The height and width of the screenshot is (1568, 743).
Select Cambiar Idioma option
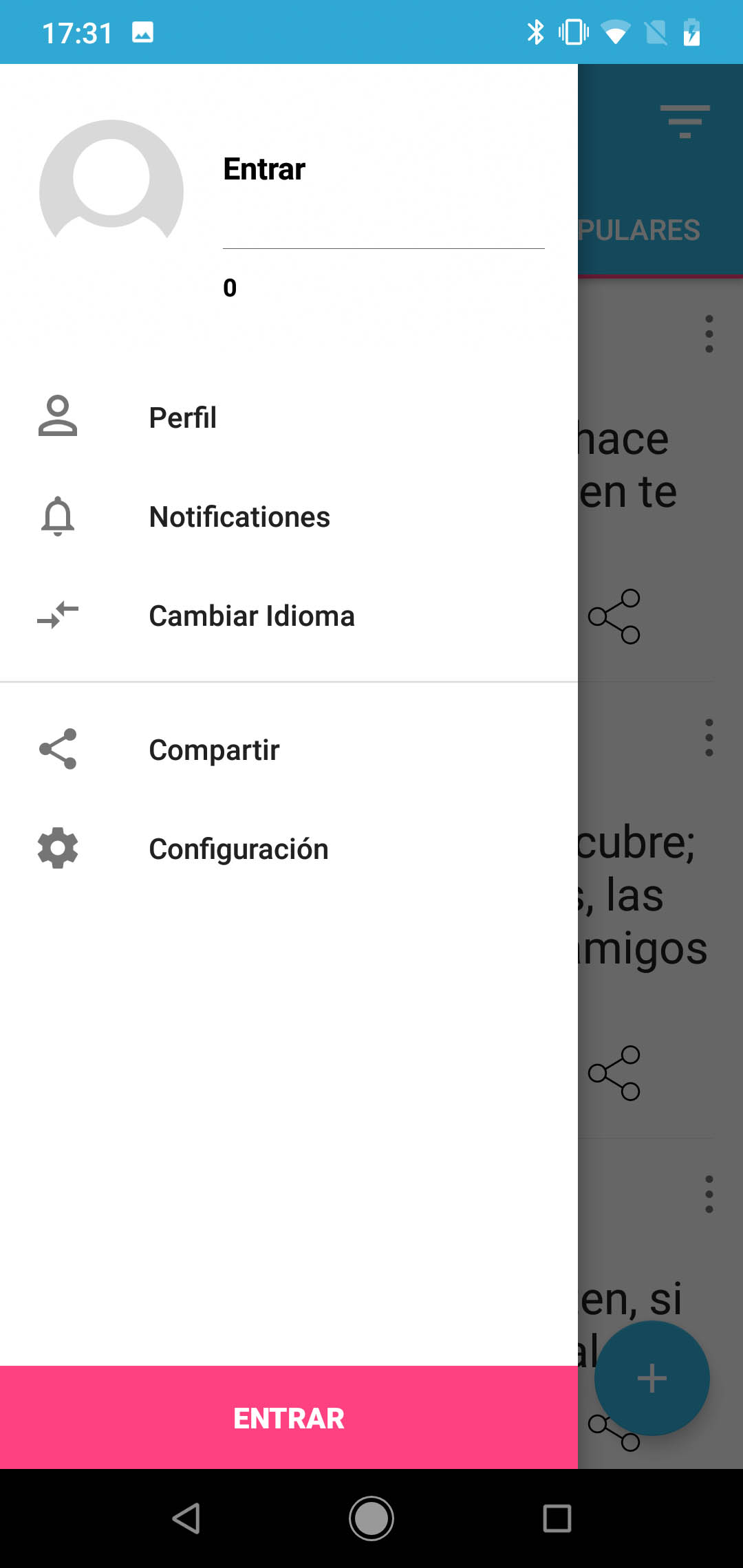point(252,616)
